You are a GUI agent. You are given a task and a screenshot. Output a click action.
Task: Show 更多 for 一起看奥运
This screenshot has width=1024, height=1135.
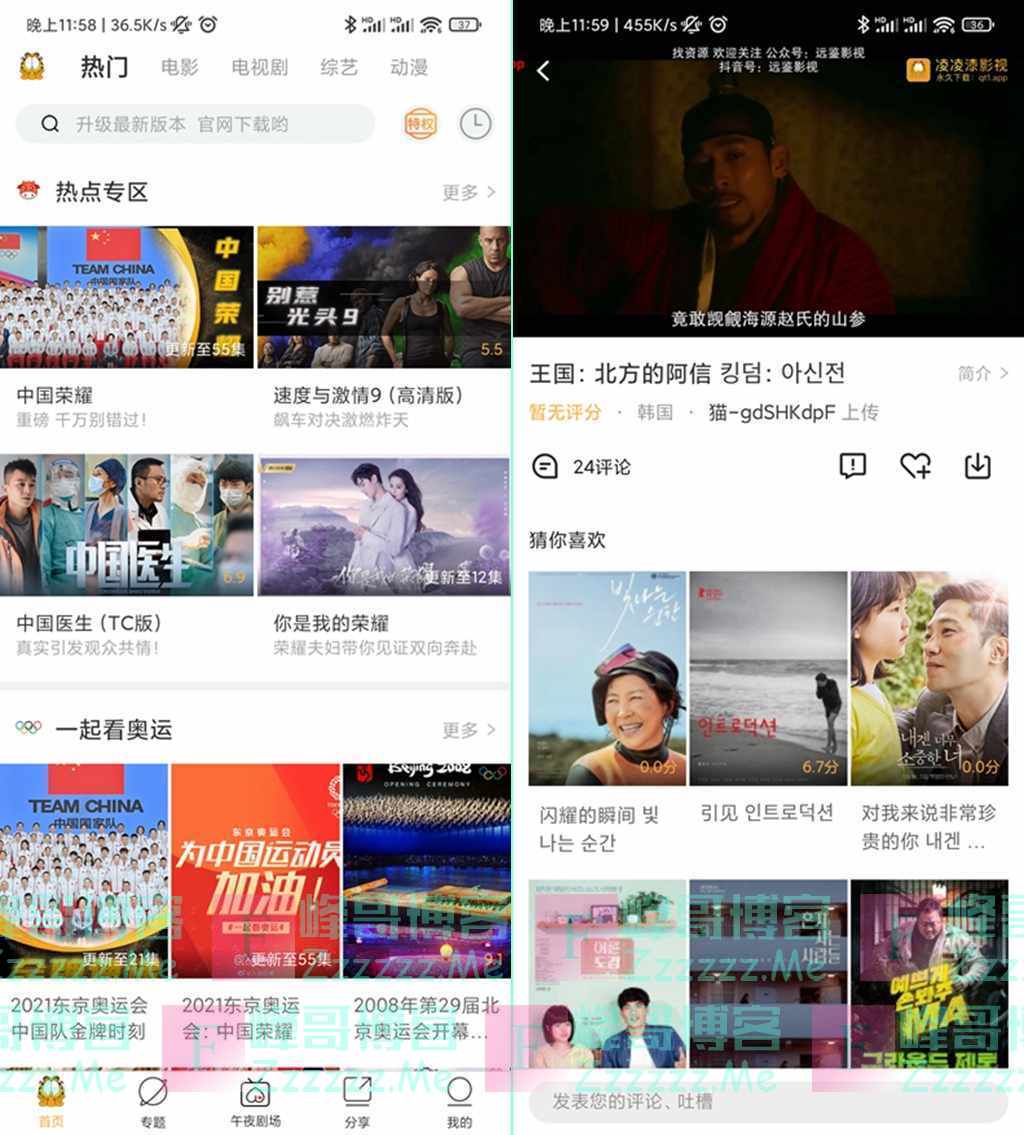[x=469, y=730]
